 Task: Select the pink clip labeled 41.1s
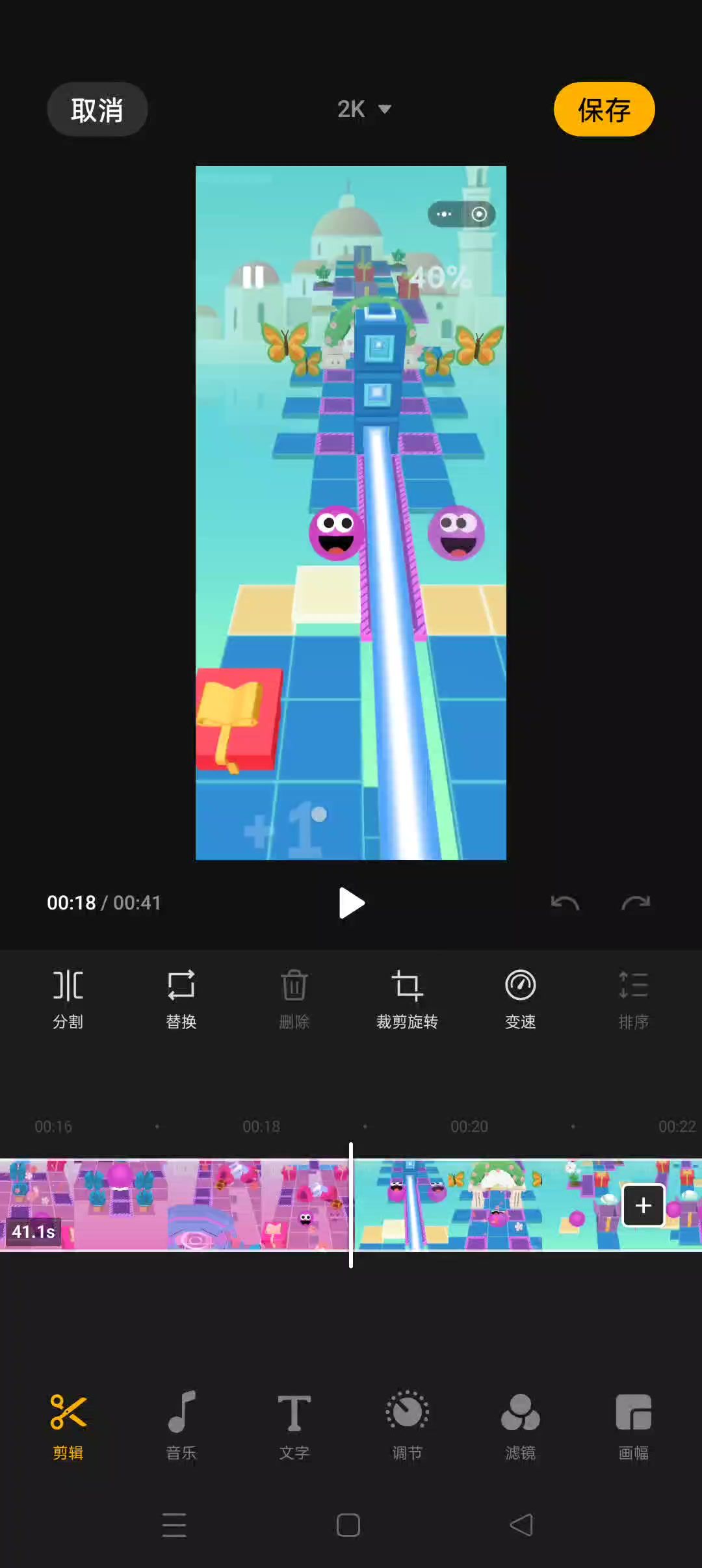pos(174,1204)
